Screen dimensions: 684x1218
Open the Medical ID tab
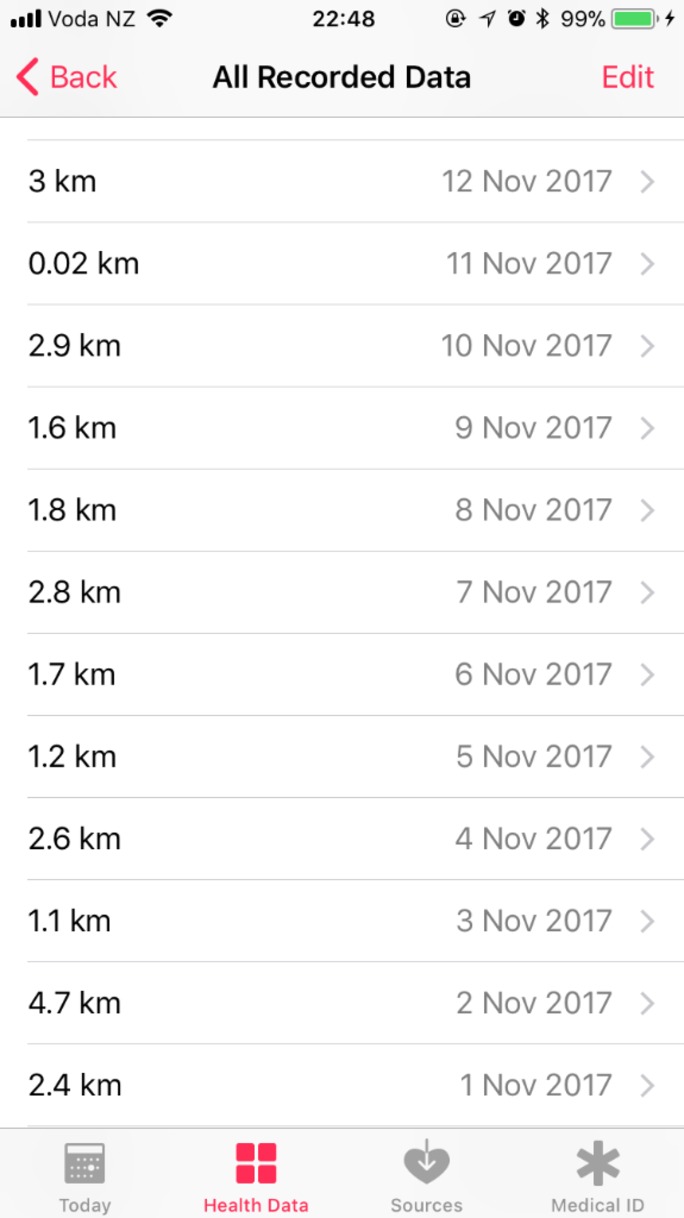coord(598,1177)
